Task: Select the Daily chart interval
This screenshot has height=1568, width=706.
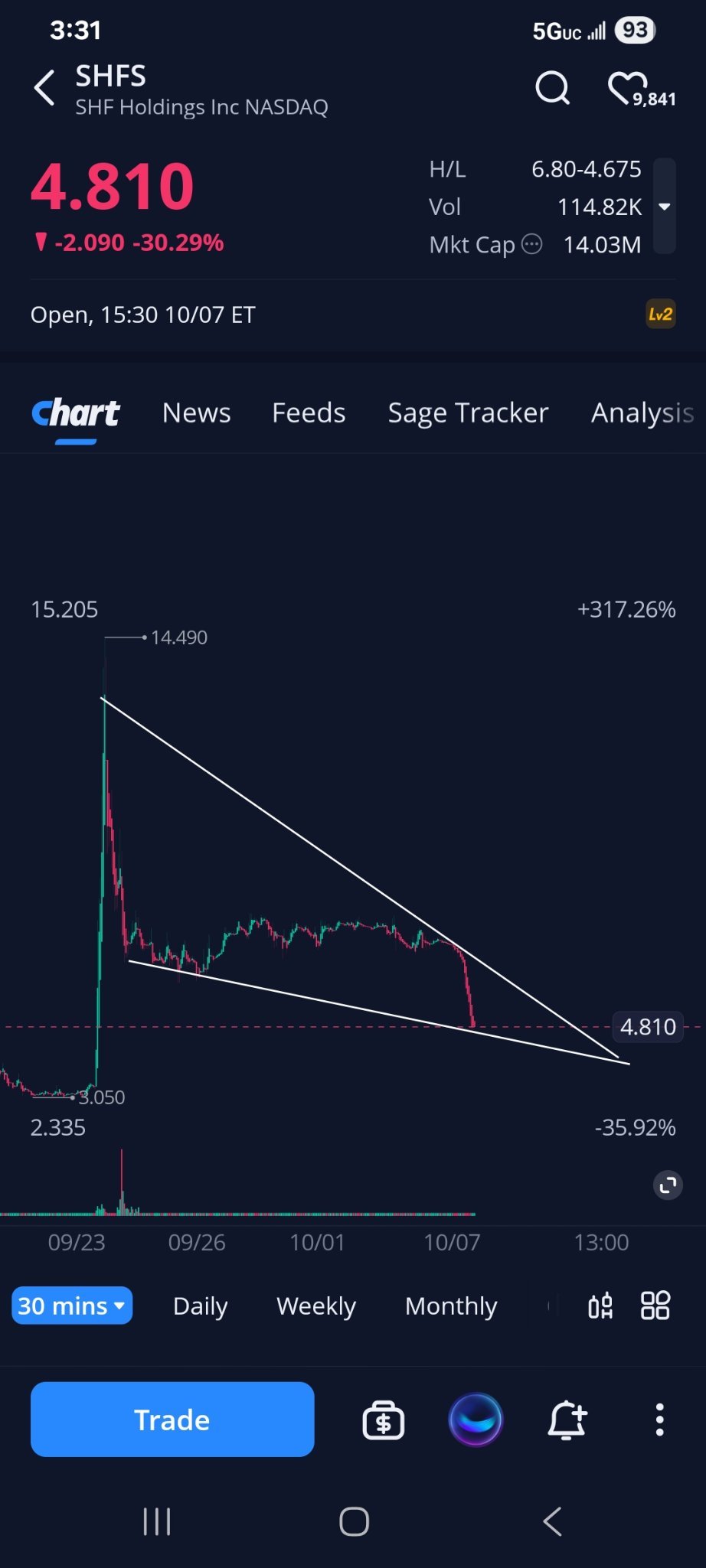Action: point(200,1306)
